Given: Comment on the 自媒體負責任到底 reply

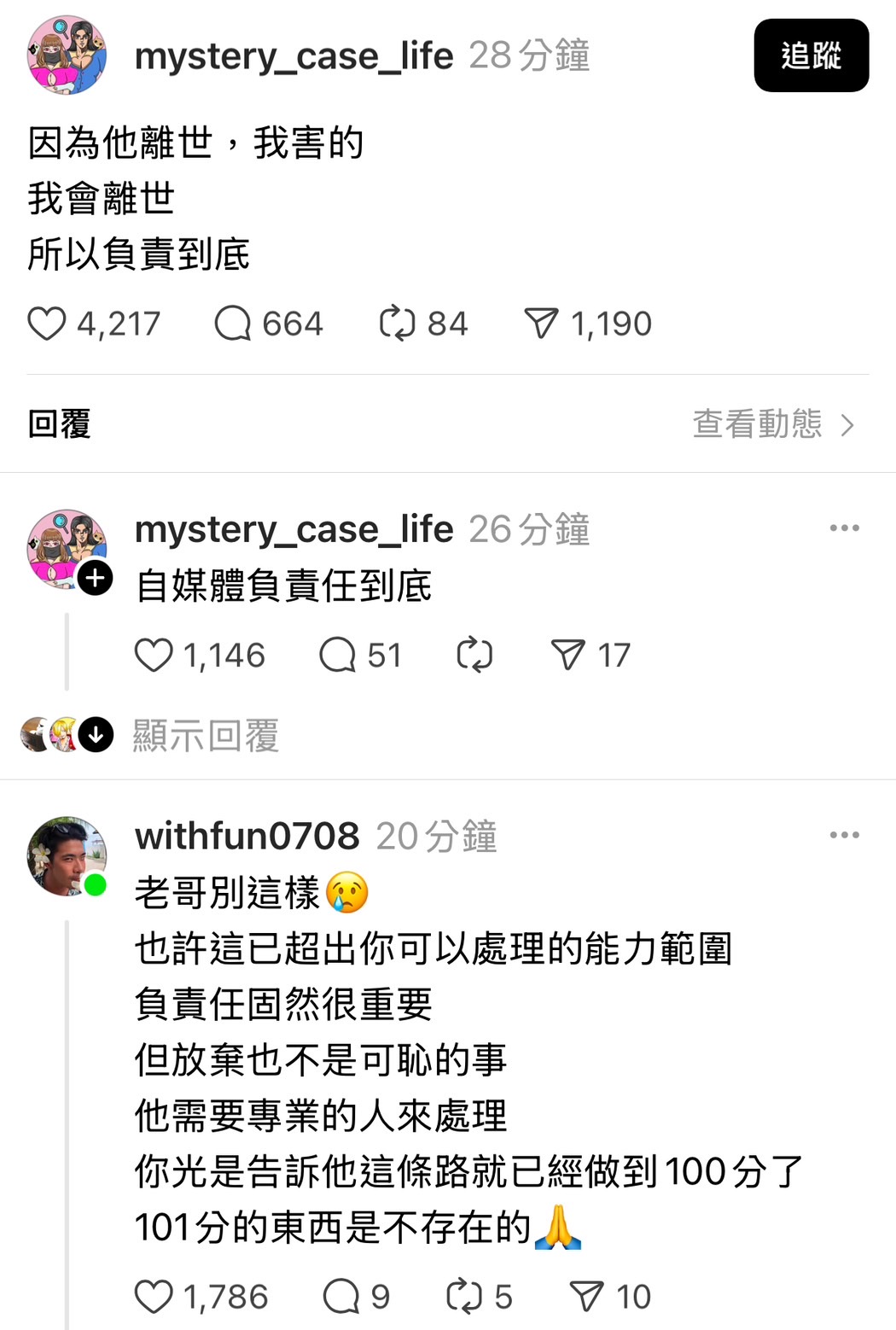Looking at the screenshot, I should [337, 656].
